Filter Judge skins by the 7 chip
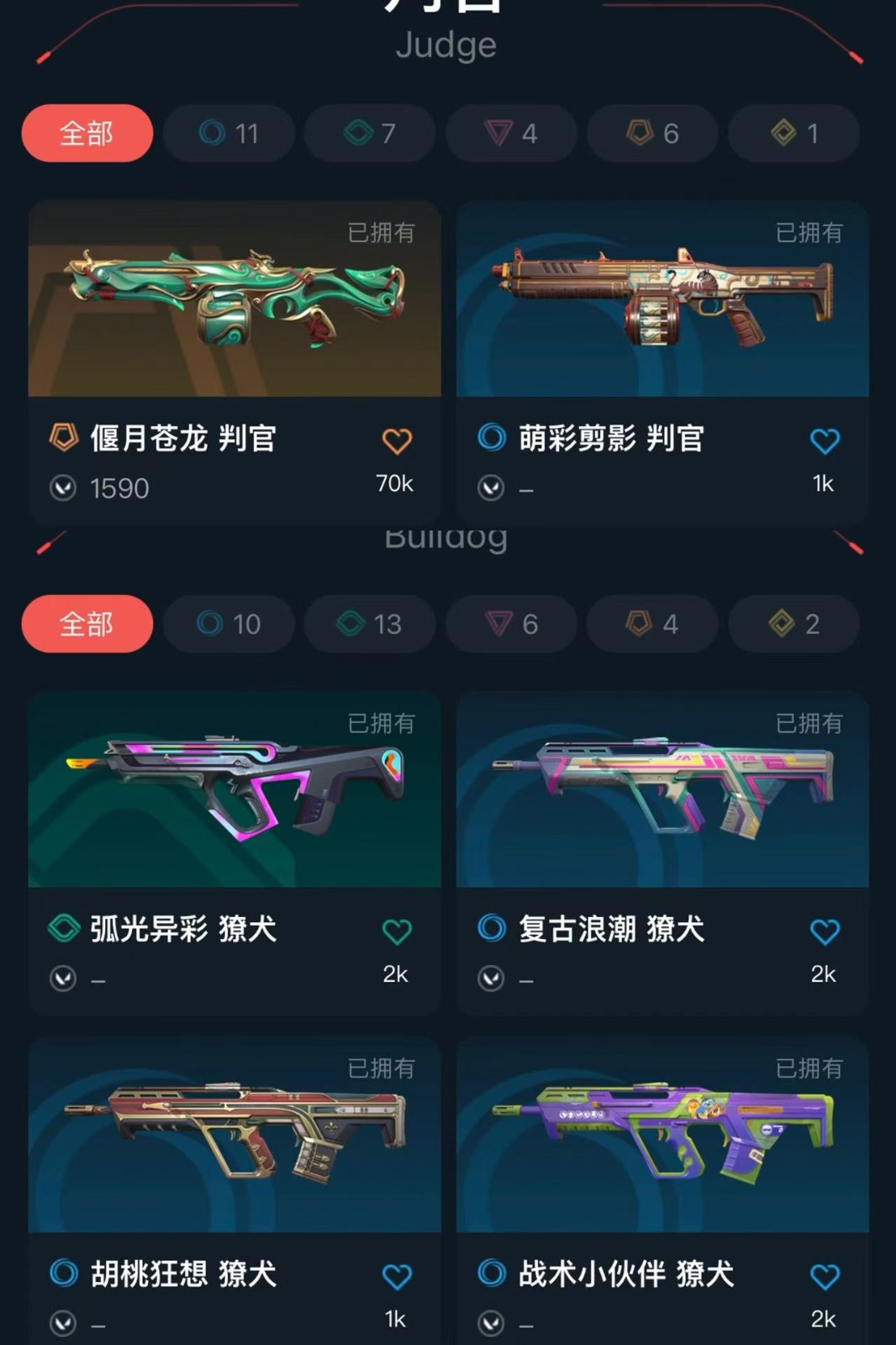The image size is (896, 1345). [x=370, y=133]
